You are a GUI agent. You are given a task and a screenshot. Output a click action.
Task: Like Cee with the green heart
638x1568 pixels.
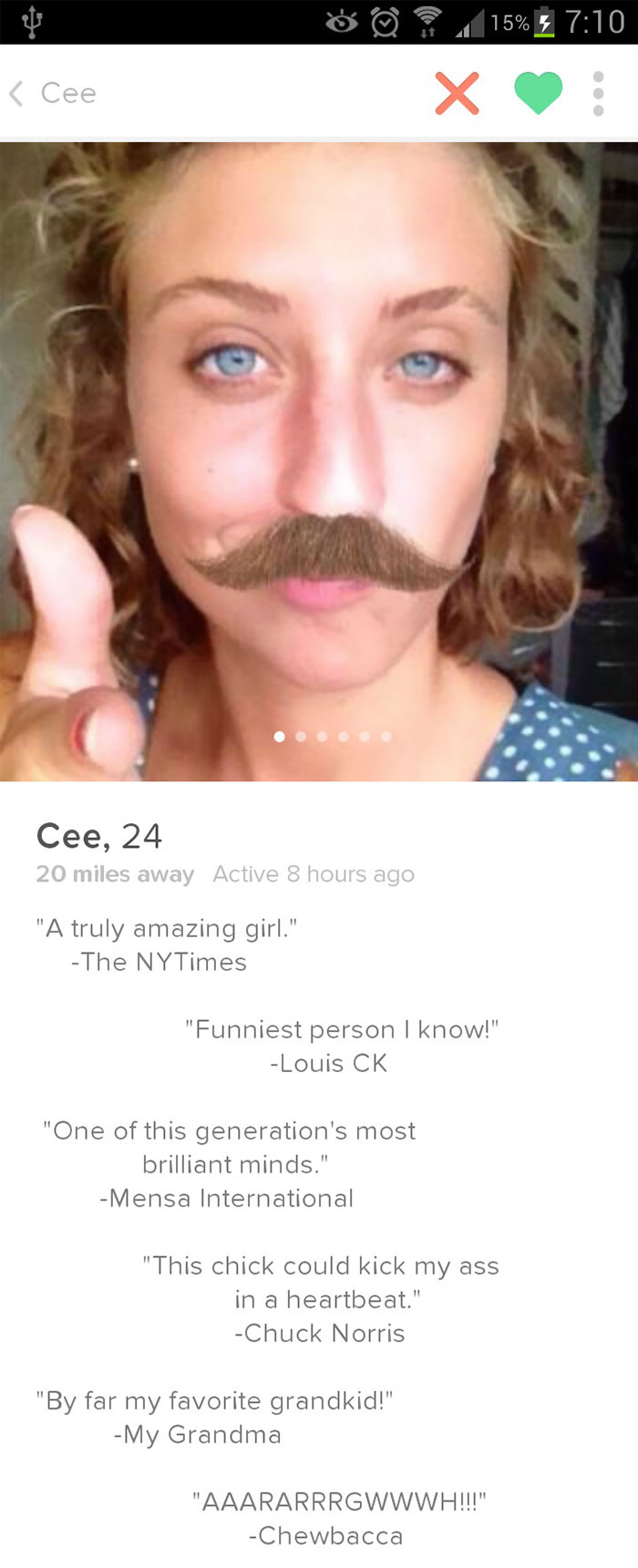[x=538, y=93]
